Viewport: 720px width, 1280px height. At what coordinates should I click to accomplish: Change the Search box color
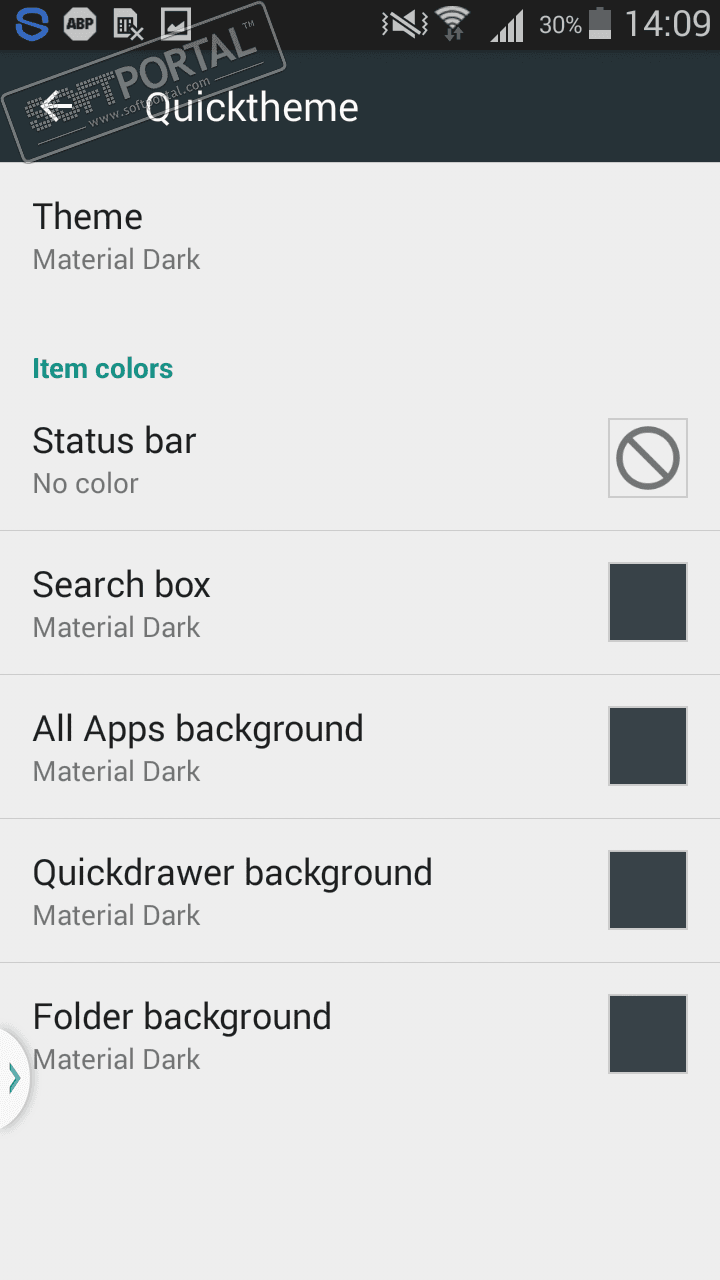pos(647,602)
